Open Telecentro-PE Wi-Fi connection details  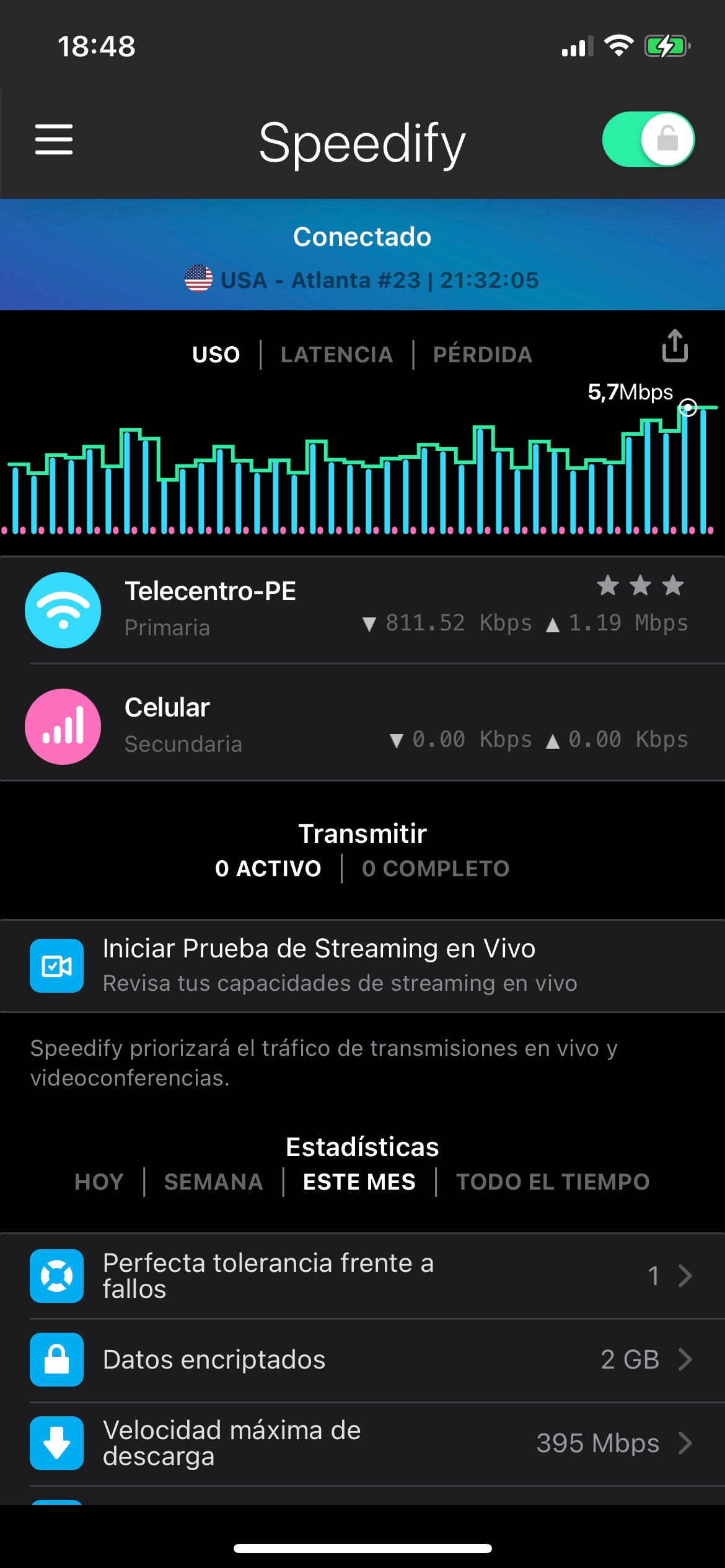click(362, 610)
